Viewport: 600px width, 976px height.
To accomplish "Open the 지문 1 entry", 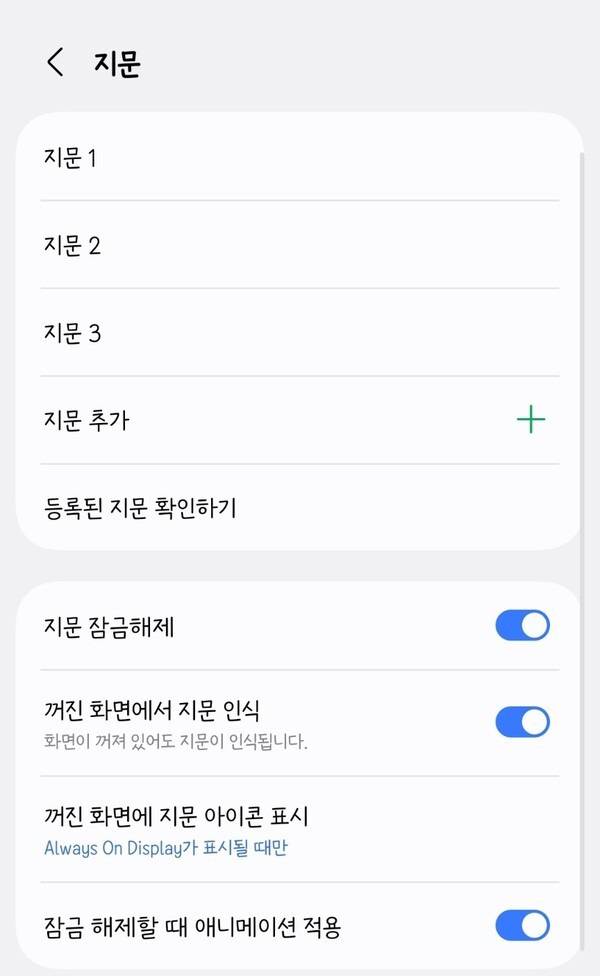I will point(300,158).
